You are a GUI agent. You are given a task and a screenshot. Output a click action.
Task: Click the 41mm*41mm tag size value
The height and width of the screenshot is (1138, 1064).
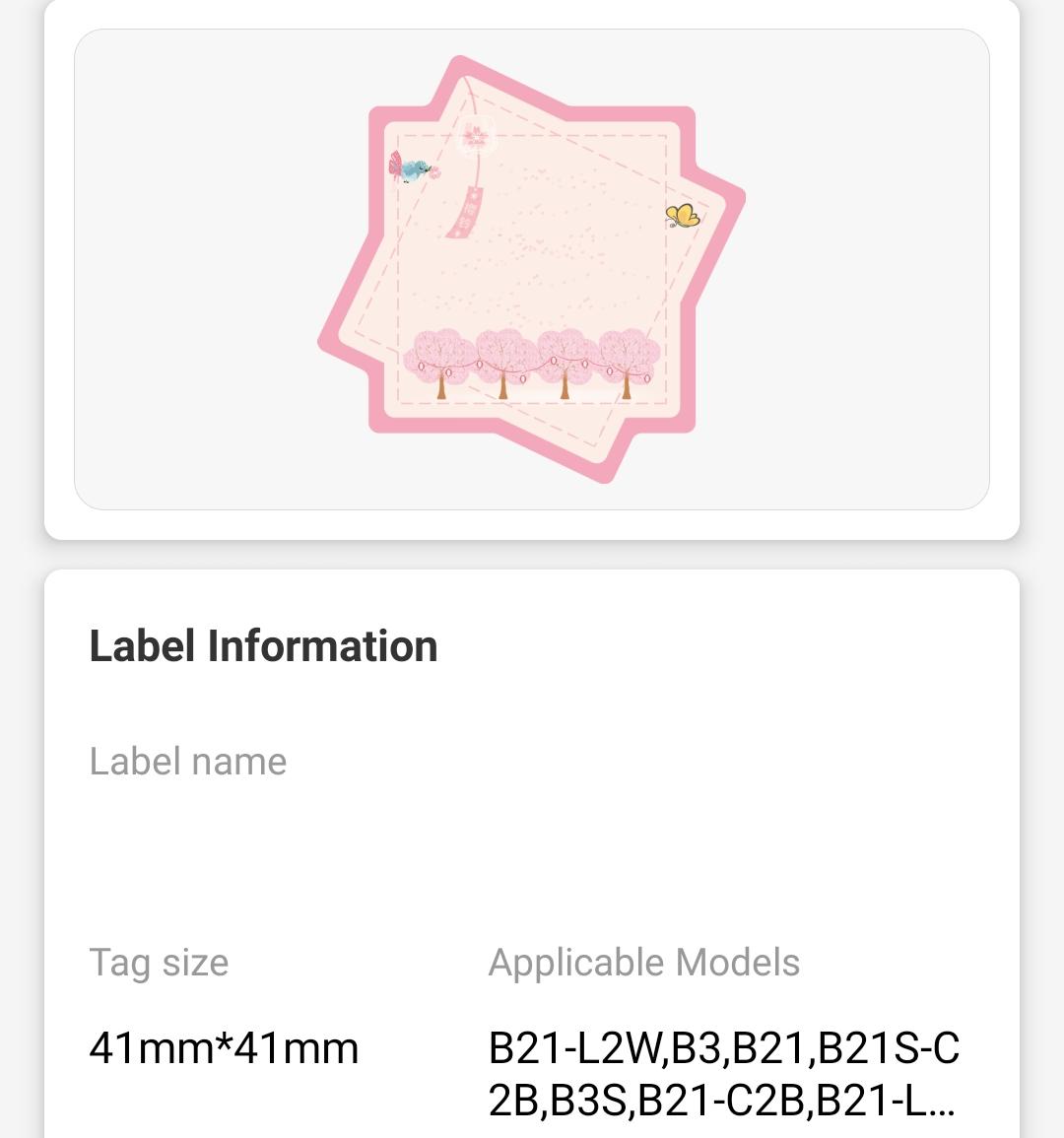(224, 1047)
